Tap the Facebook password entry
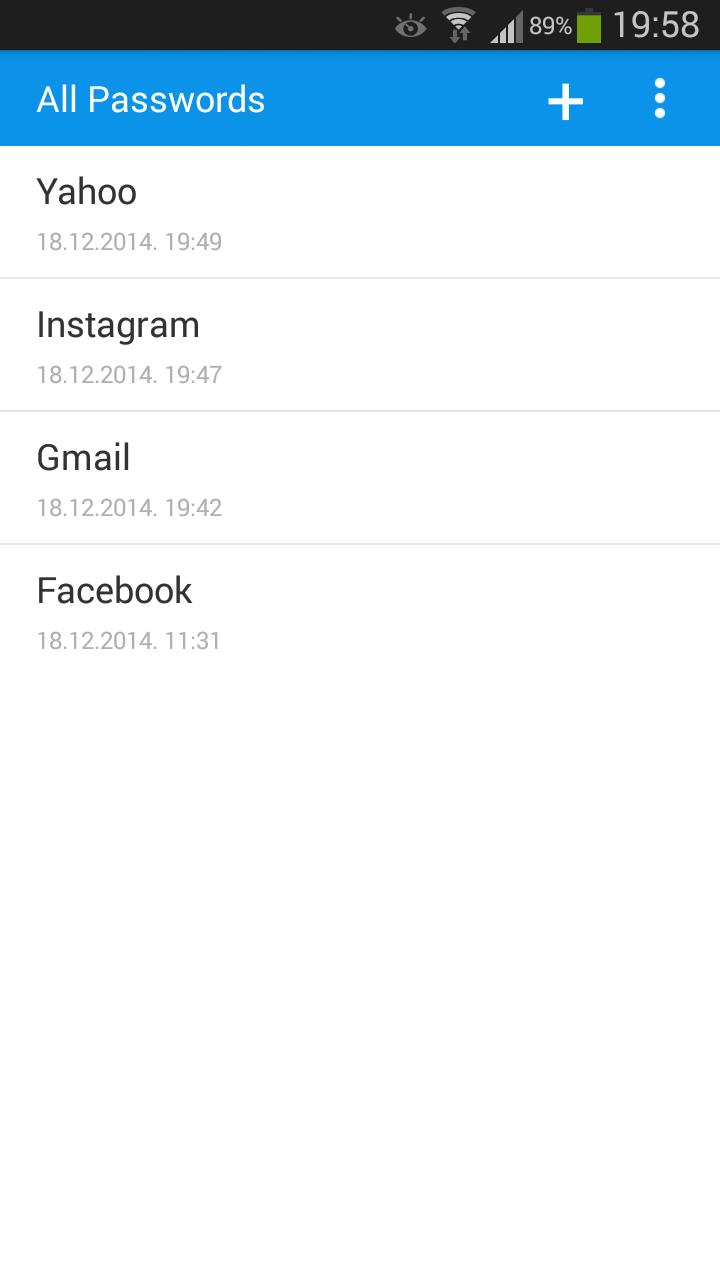Viewport: 720px width, 1280px height. click(x=360, y=611)
